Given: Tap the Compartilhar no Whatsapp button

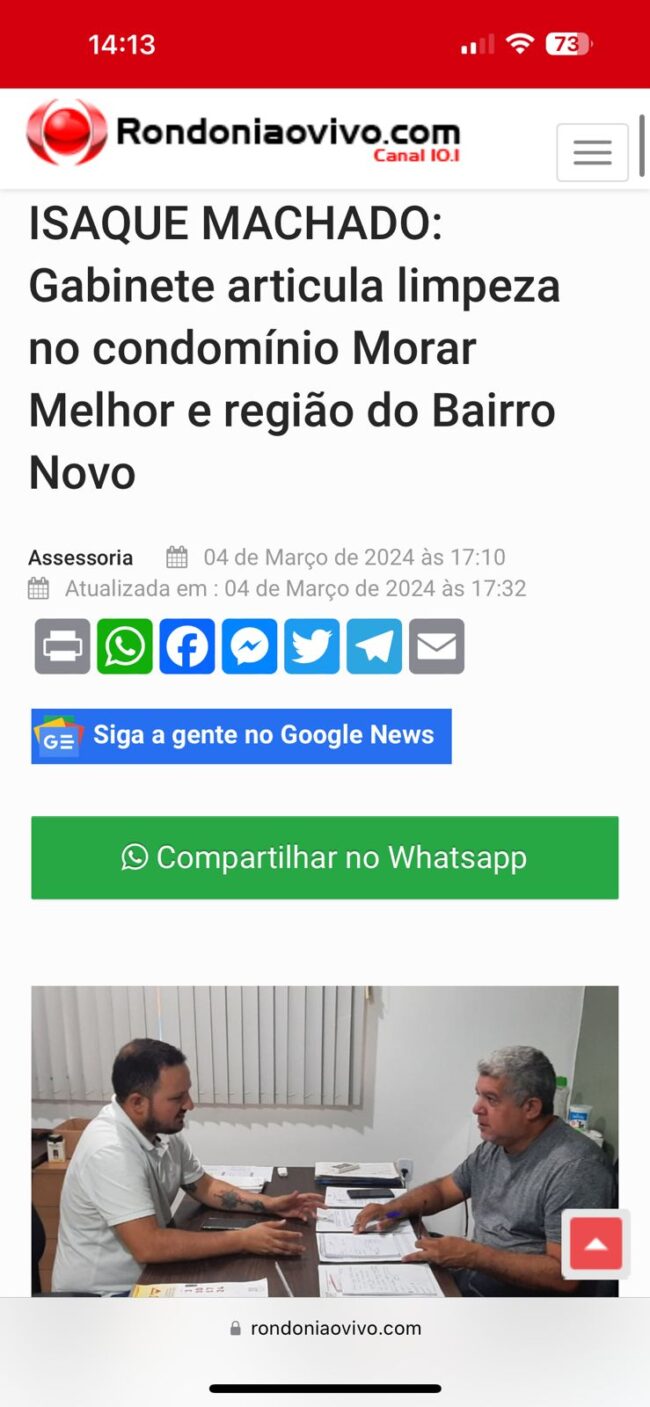Looking at the screenshot, I should 324,858.
